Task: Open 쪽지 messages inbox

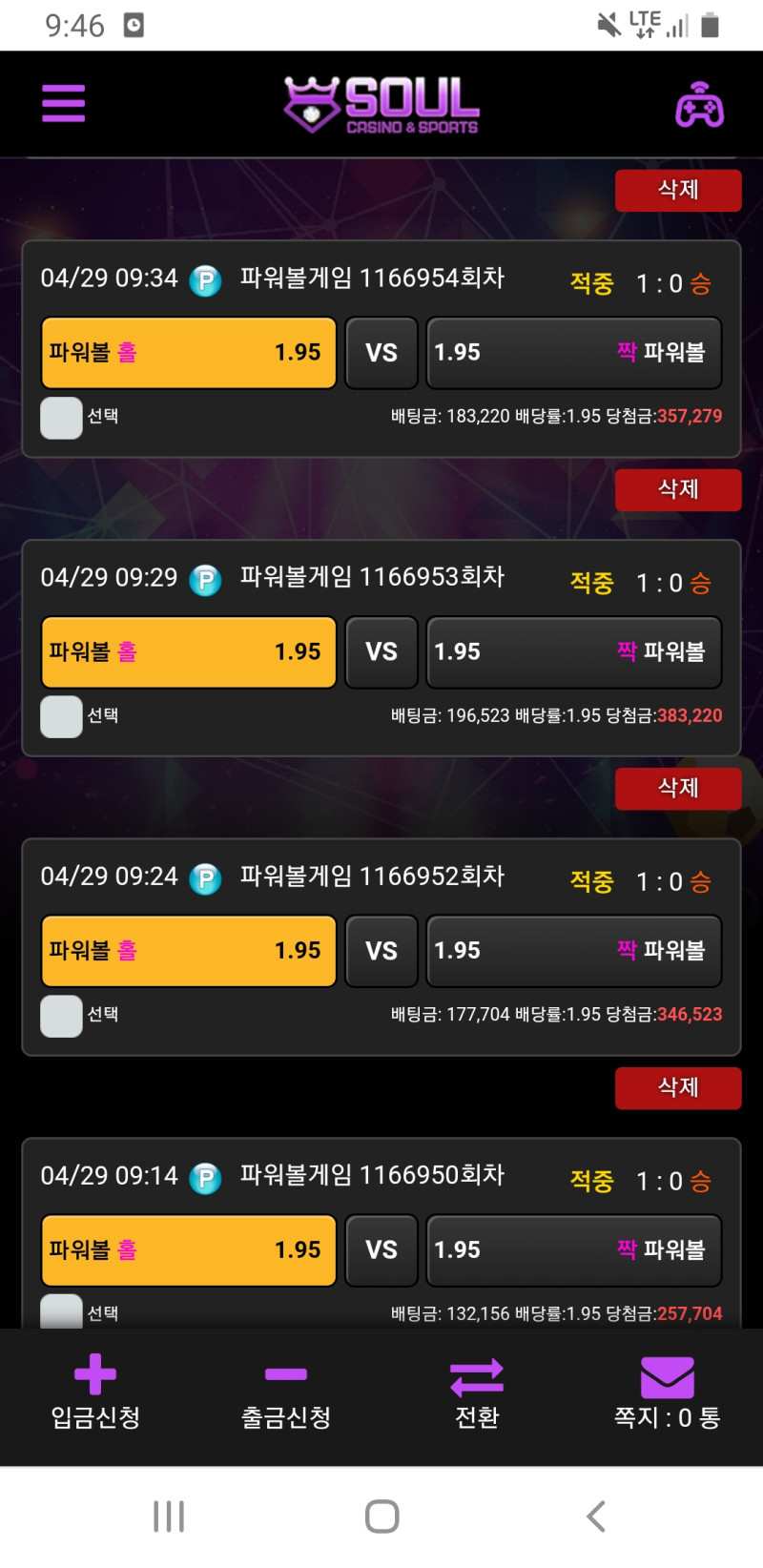Action: (x=668, y=1393)
